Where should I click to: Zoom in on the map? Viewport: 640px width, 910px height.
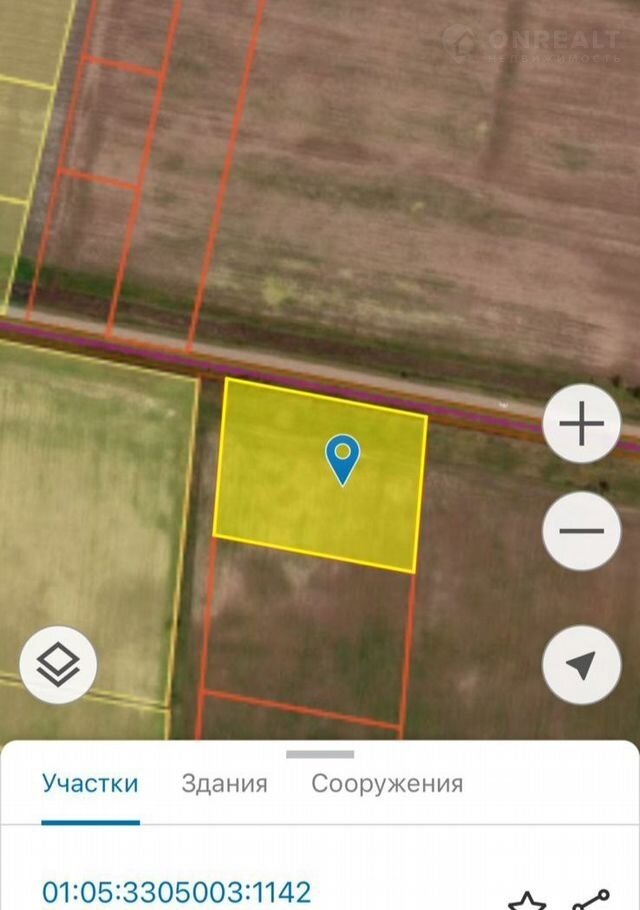pyautogui.click(x=582, y=424)
